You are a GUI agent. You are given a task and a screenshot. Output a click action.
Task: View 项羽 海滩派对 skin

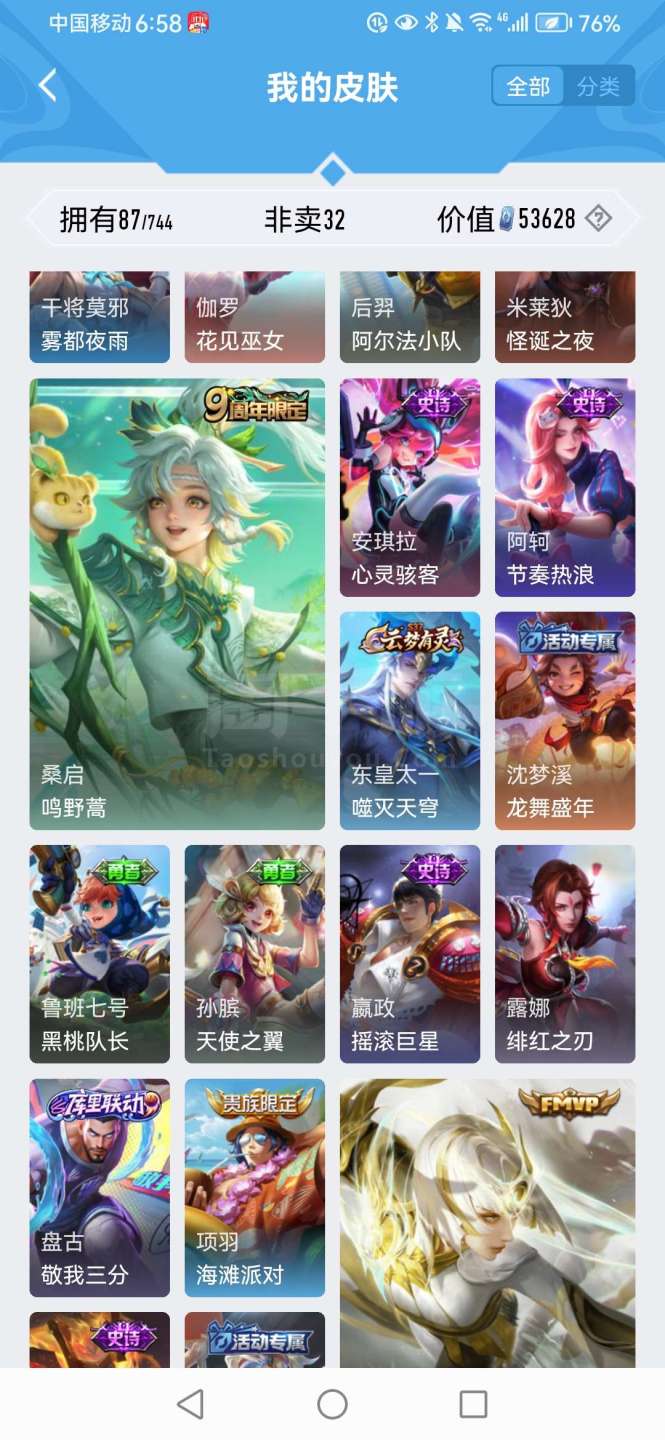255,1187
